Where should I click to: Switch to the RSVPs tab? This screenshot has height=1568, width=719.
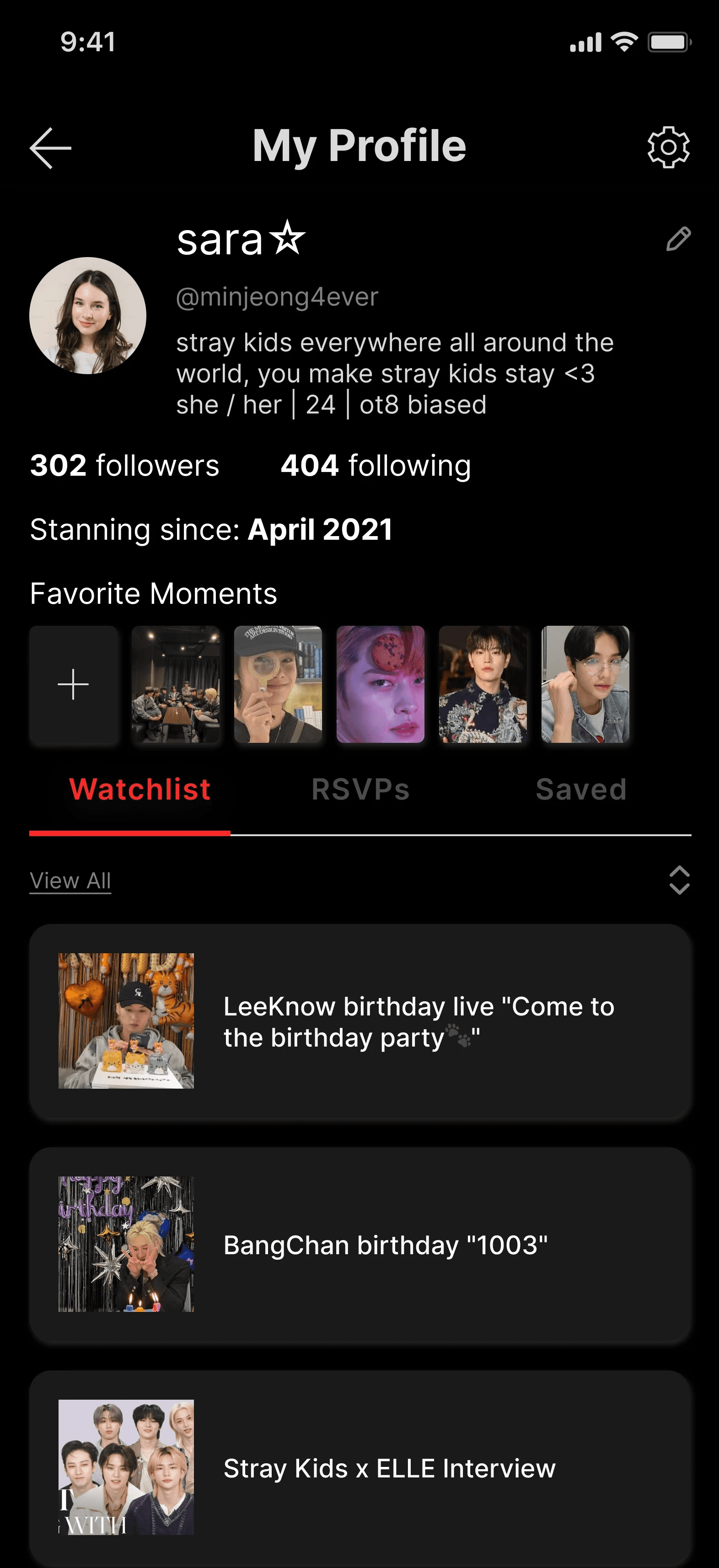360,789
